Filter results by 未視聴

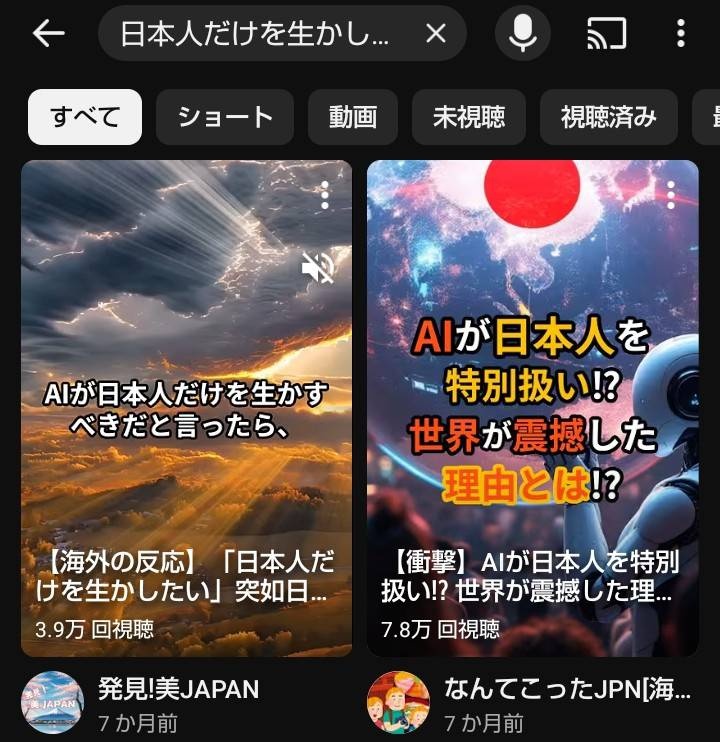(469, 117)
